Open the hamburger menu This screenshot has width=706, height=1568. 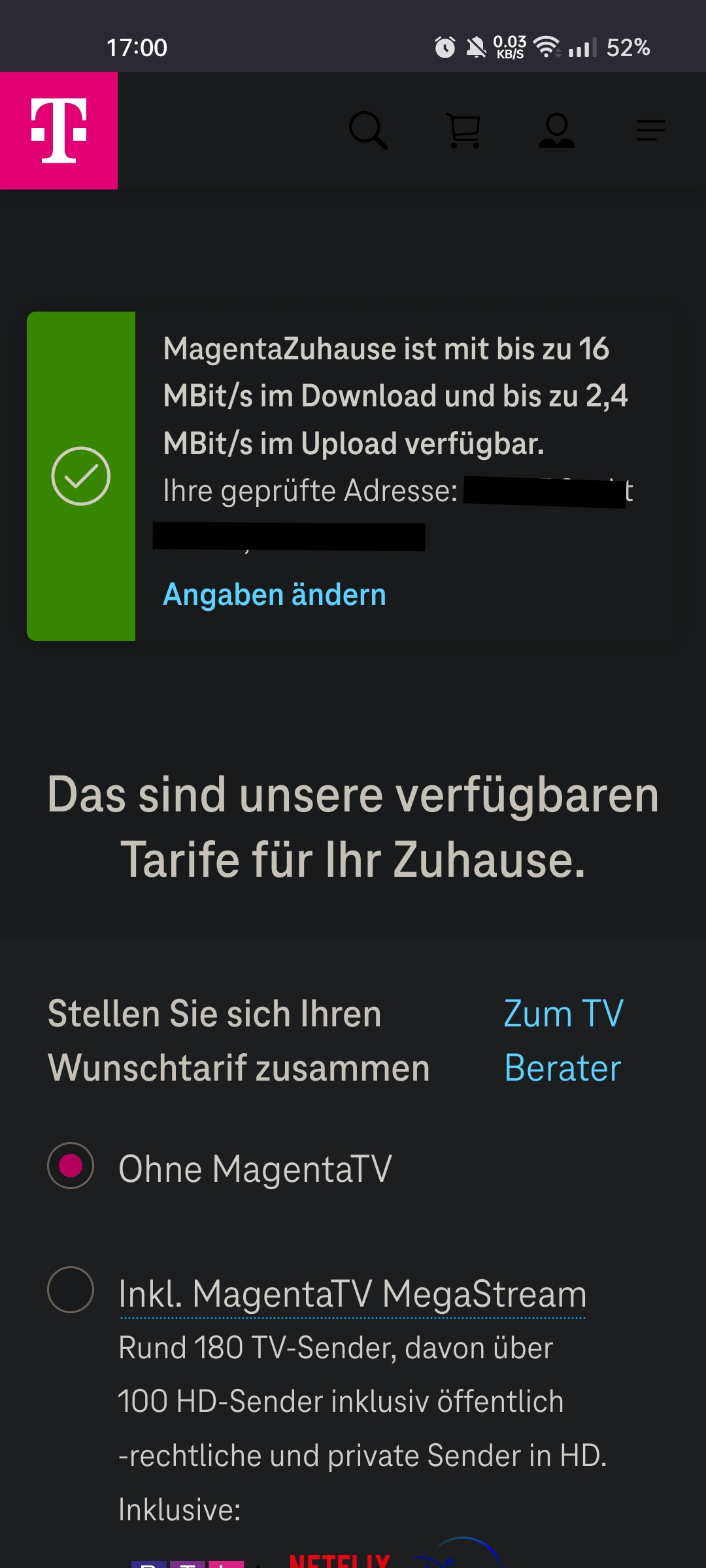tap(650, 130)
